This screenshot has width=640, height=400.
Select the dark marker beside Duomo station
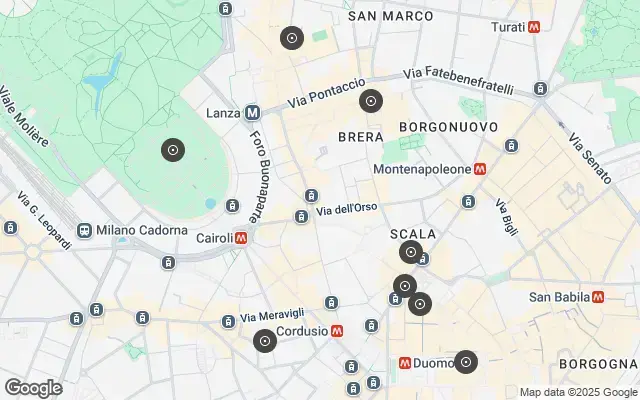pyautogui.click(x=465, y=362)
